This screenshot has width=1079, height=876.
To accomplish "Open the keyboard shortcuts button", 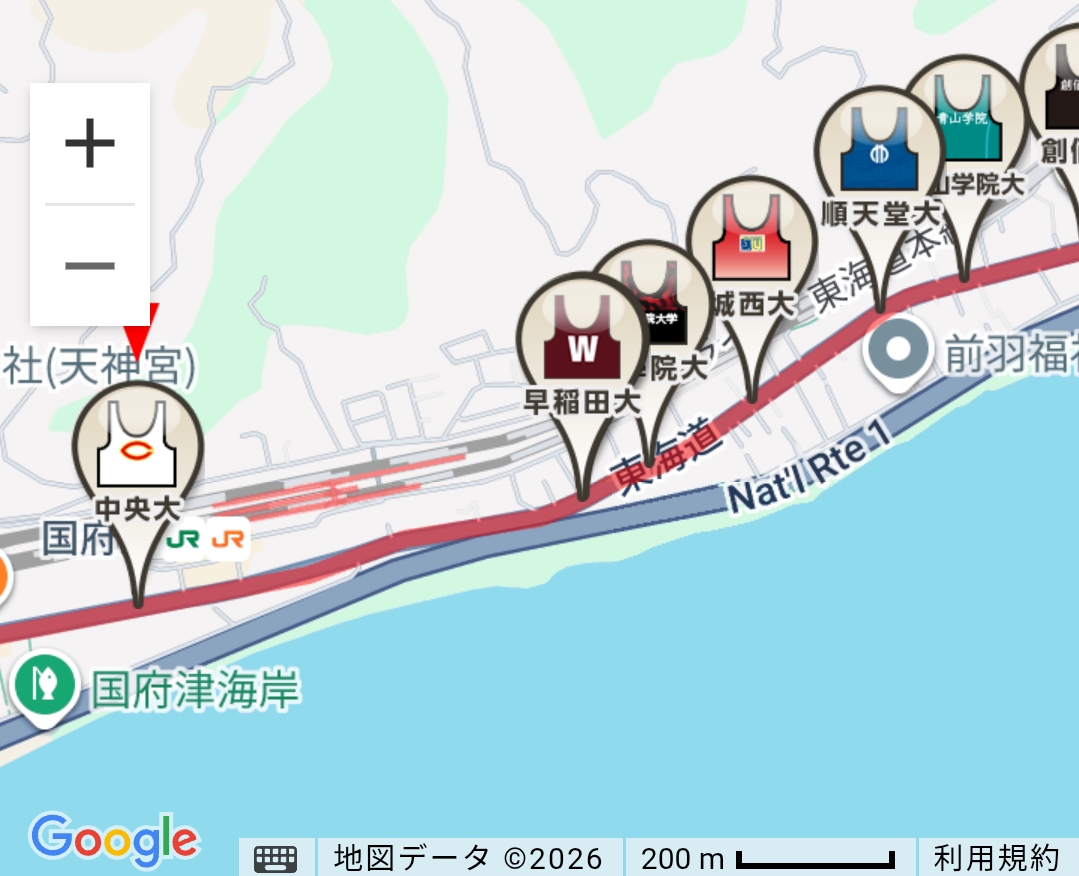I will 276,858.
